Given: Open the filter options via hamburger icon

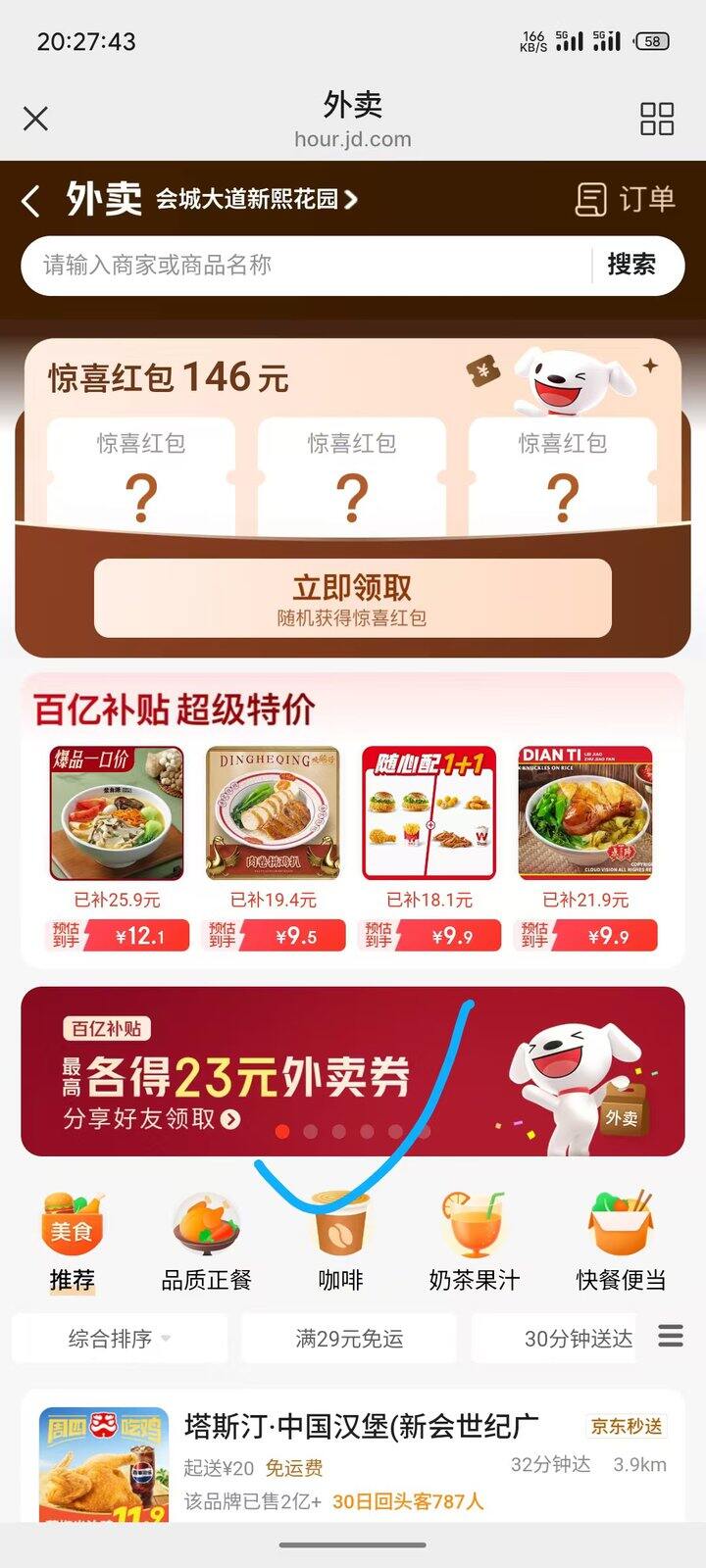Looking at the screenshot, I should (x=671, y=1337).
